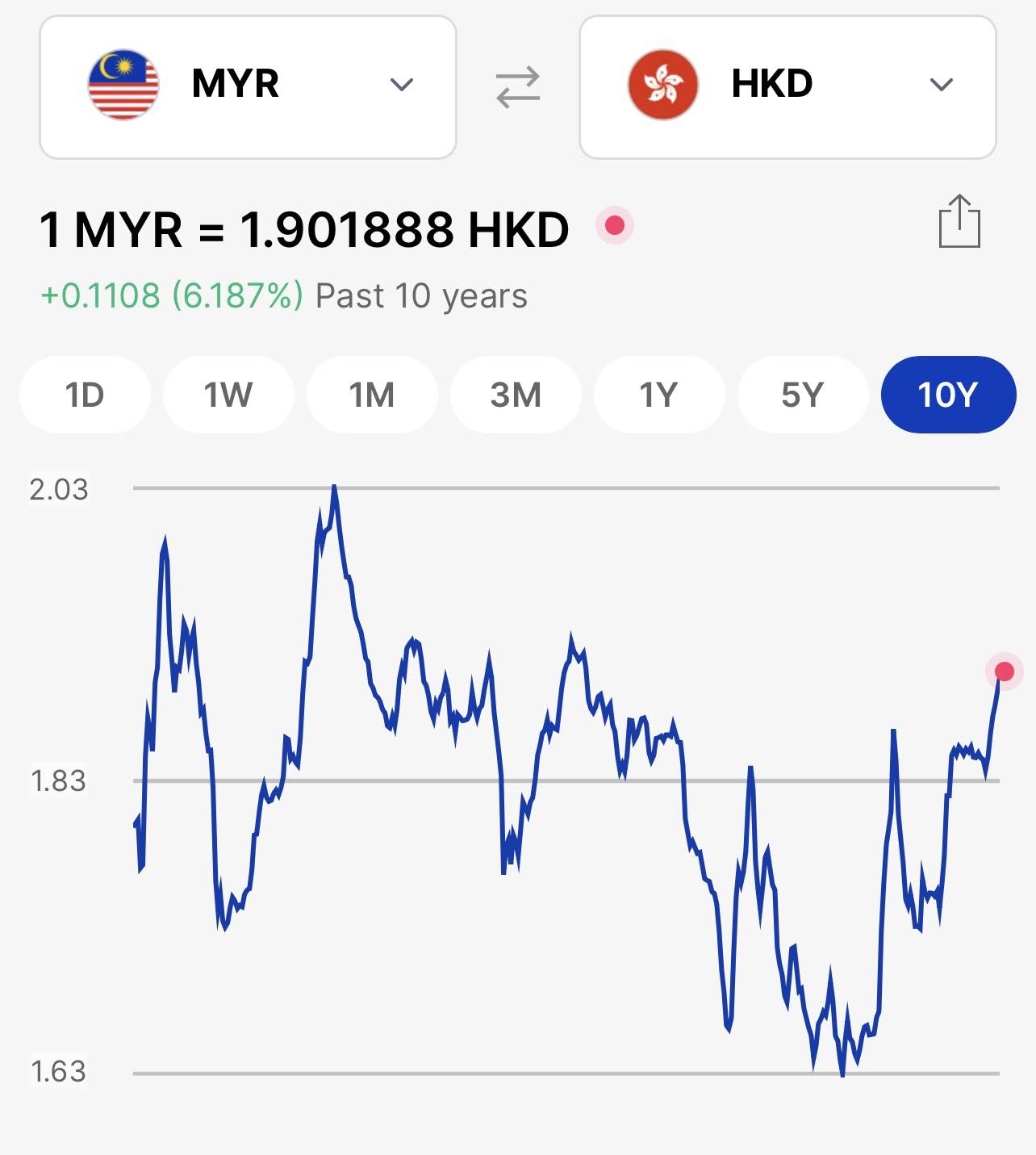Swap the MYR and HKD currencies
Image resolution: width=1036 pixels, height=1155 pixels.
click(x=517, y=87)
